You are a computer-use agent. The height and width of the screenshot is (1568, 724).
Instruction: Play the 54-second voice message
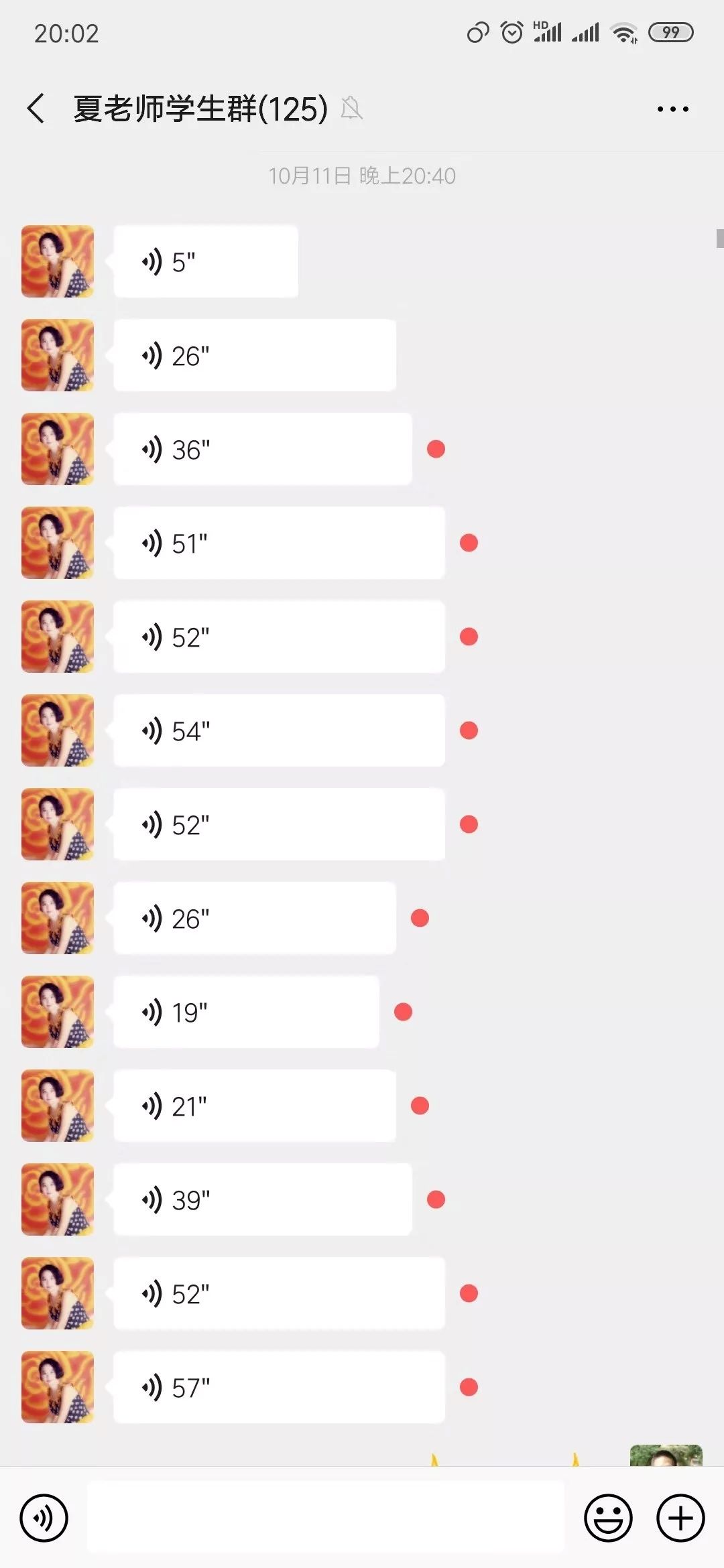279,730
